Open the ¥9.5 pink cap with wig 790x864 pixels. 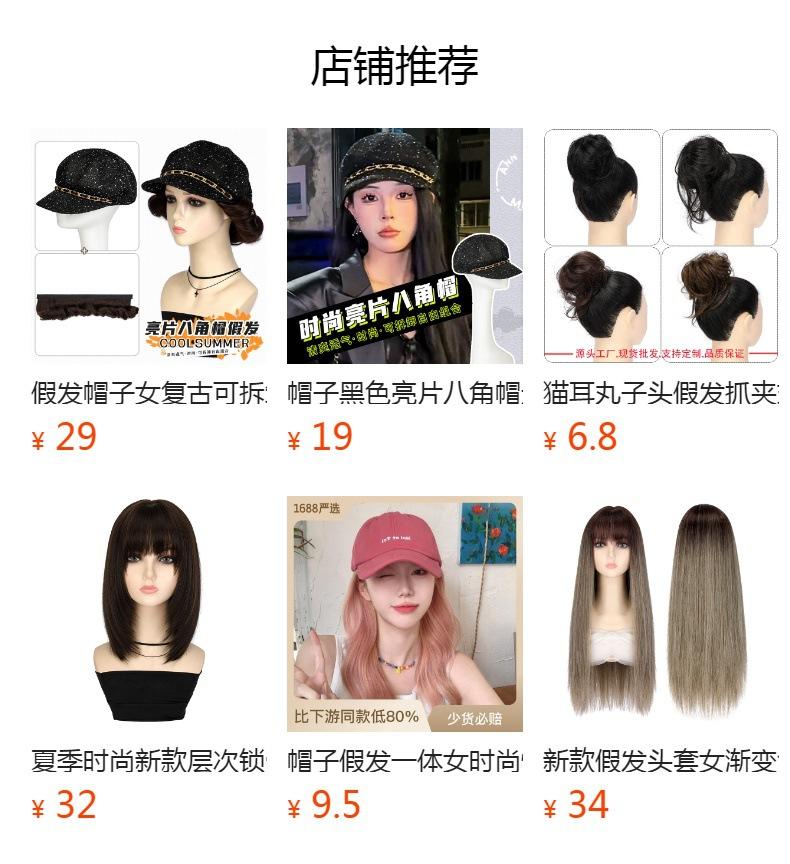coord(404,614)
